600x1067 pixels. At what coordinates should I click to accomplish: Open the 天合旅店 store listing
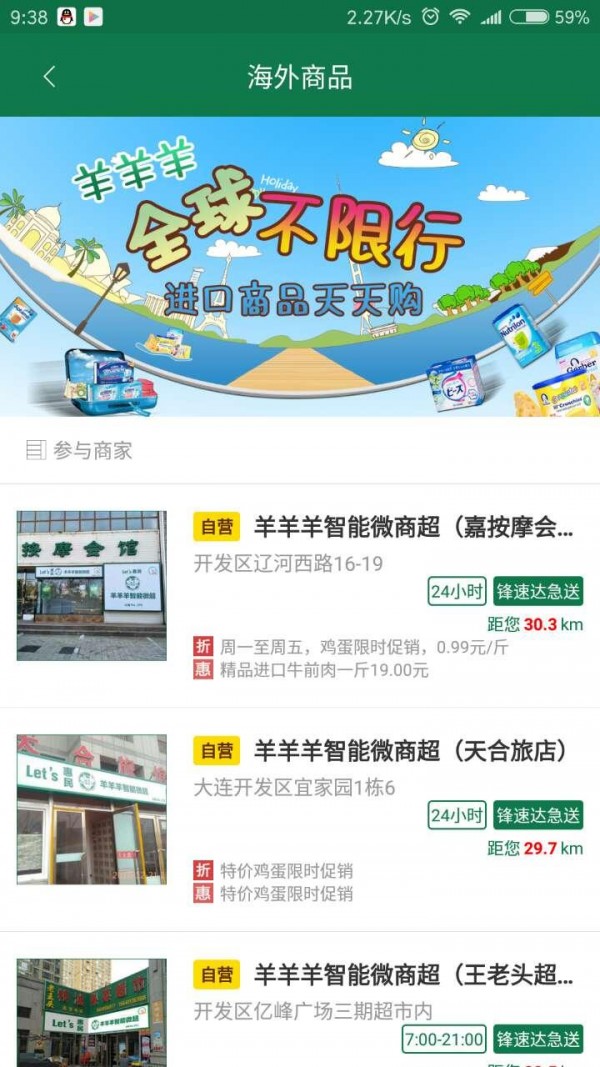point(410,751)
